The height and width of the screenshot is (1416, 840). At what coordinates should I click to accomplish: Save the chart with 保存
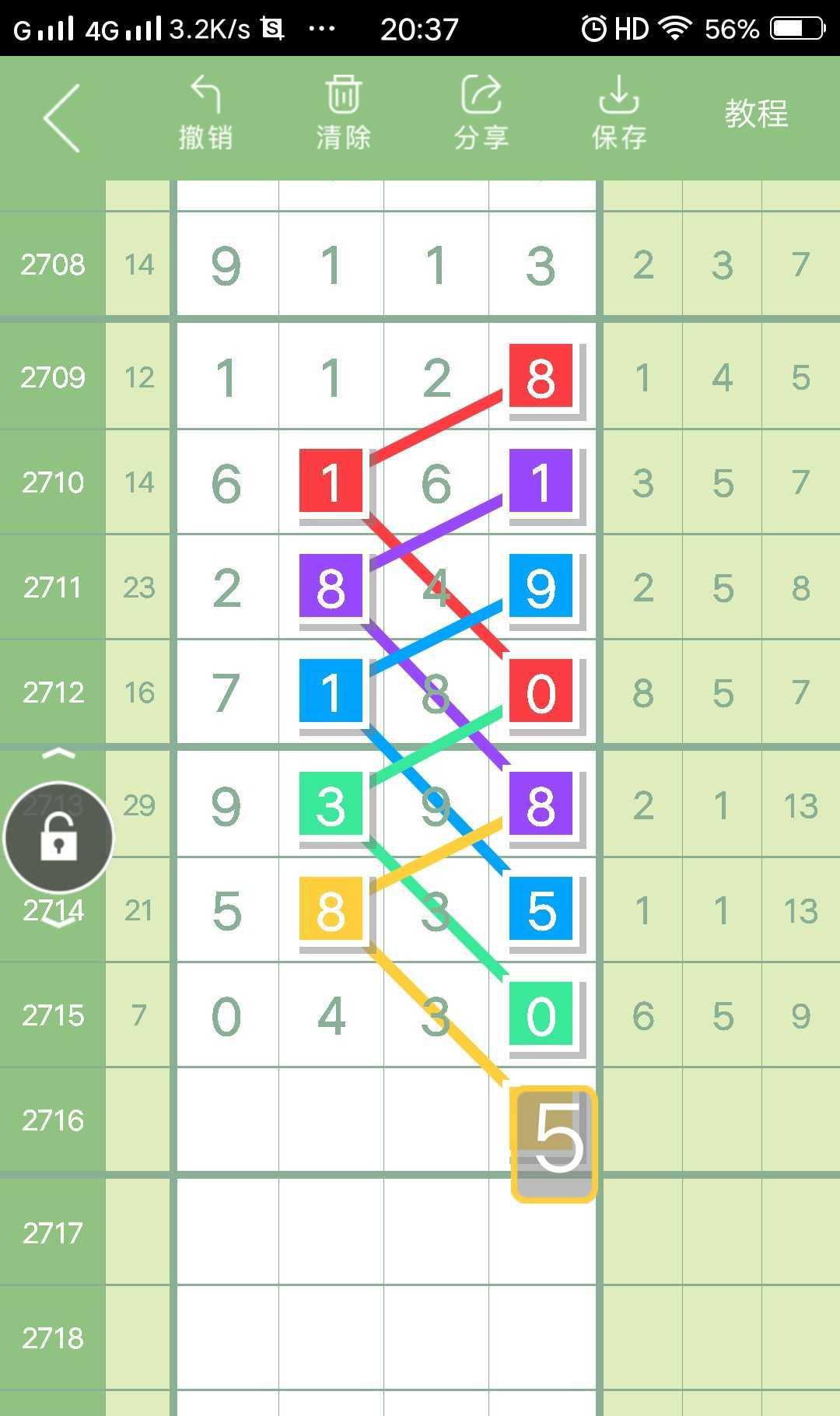point(618,114)
